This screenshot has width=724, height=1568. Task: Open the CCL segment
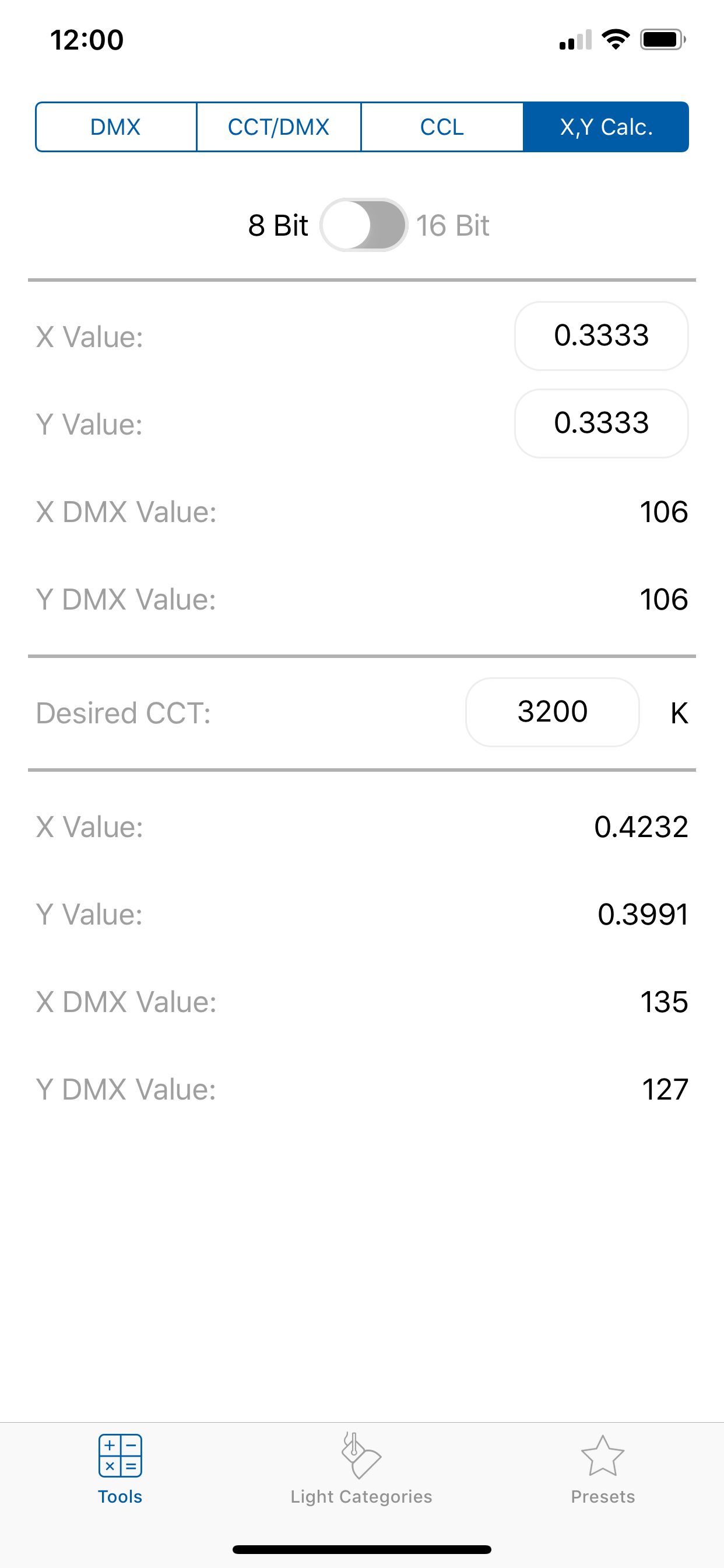click(442, 127)
